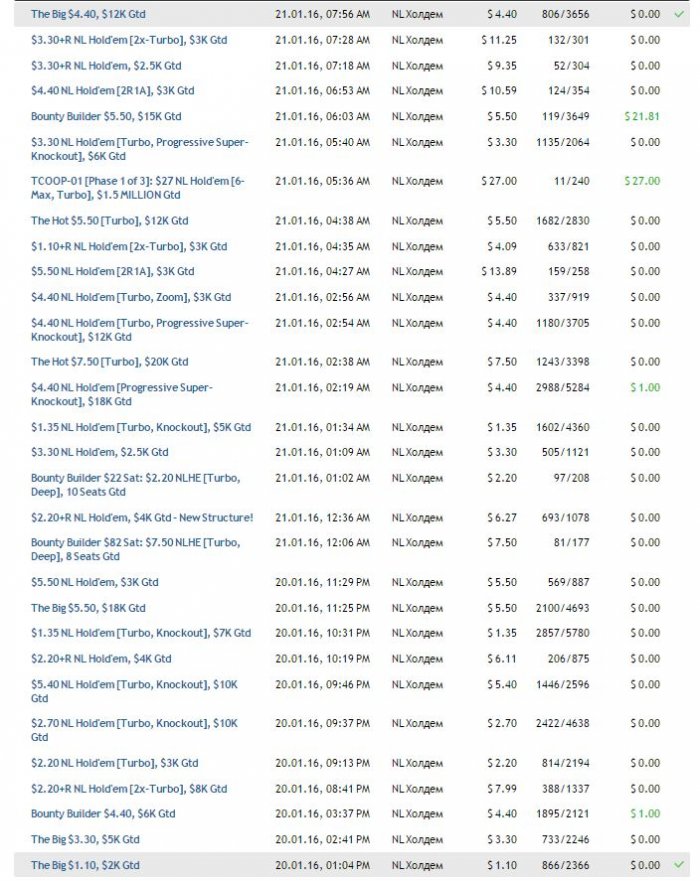The height and width of the screenshot is (881, 700).
Task: Open The Hot $7.50 [Turbo], $20K Gtd
Action: tap(110, 362)
